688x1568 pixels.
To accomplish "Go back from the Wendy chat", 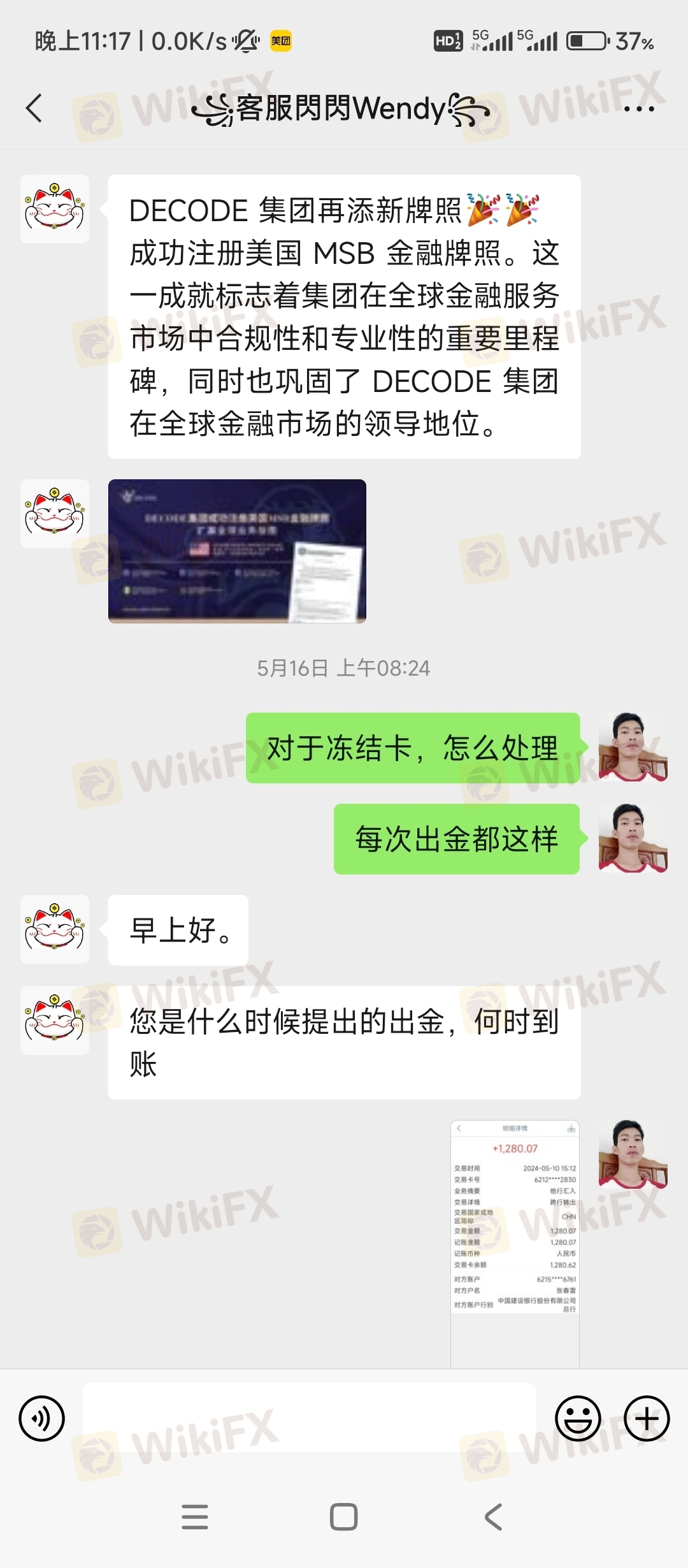I will (x=34, y=108).
